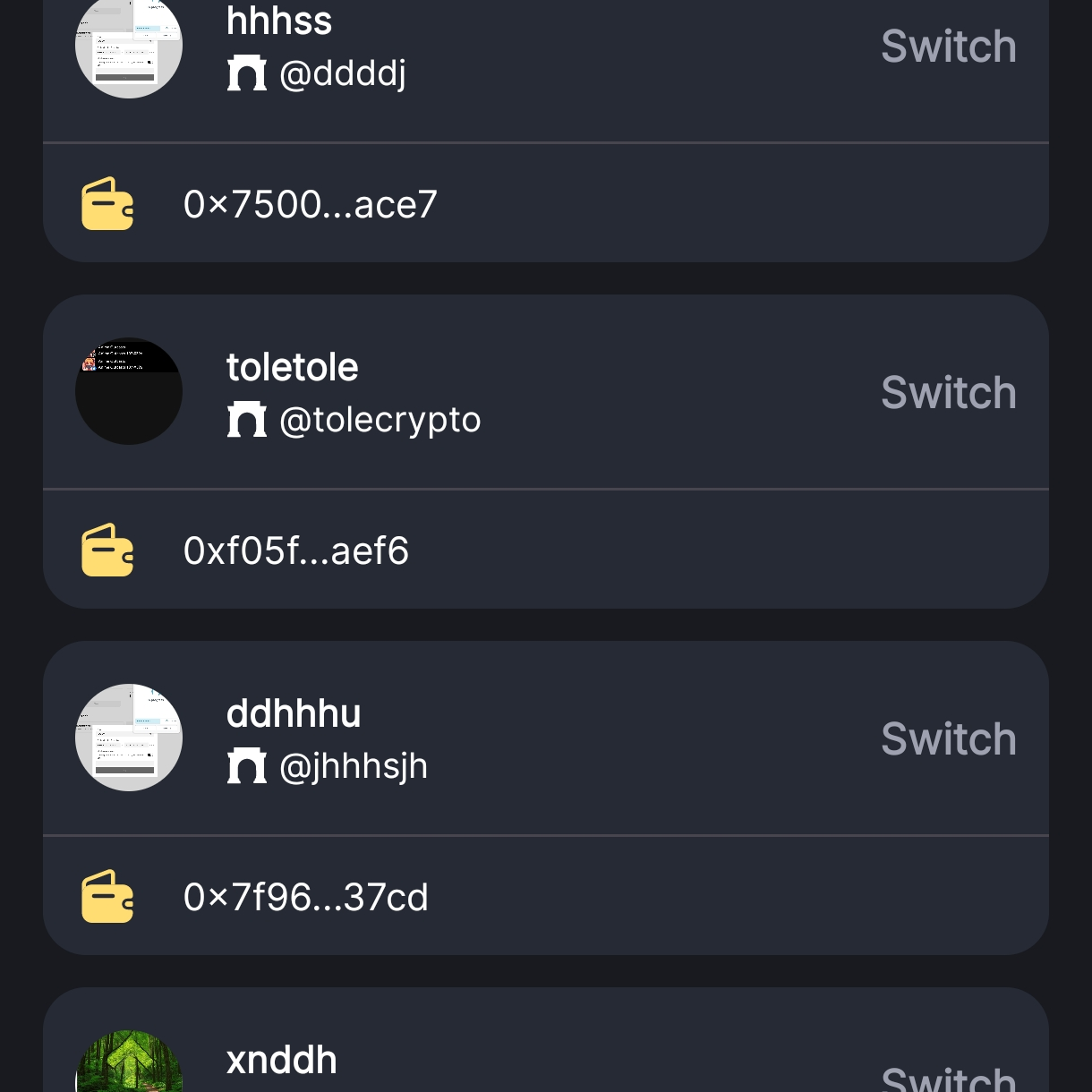The height and width of the screenshot is (1092, 1092).
Task: Switch to the toletole account
Action: click(x=948, y=392)
